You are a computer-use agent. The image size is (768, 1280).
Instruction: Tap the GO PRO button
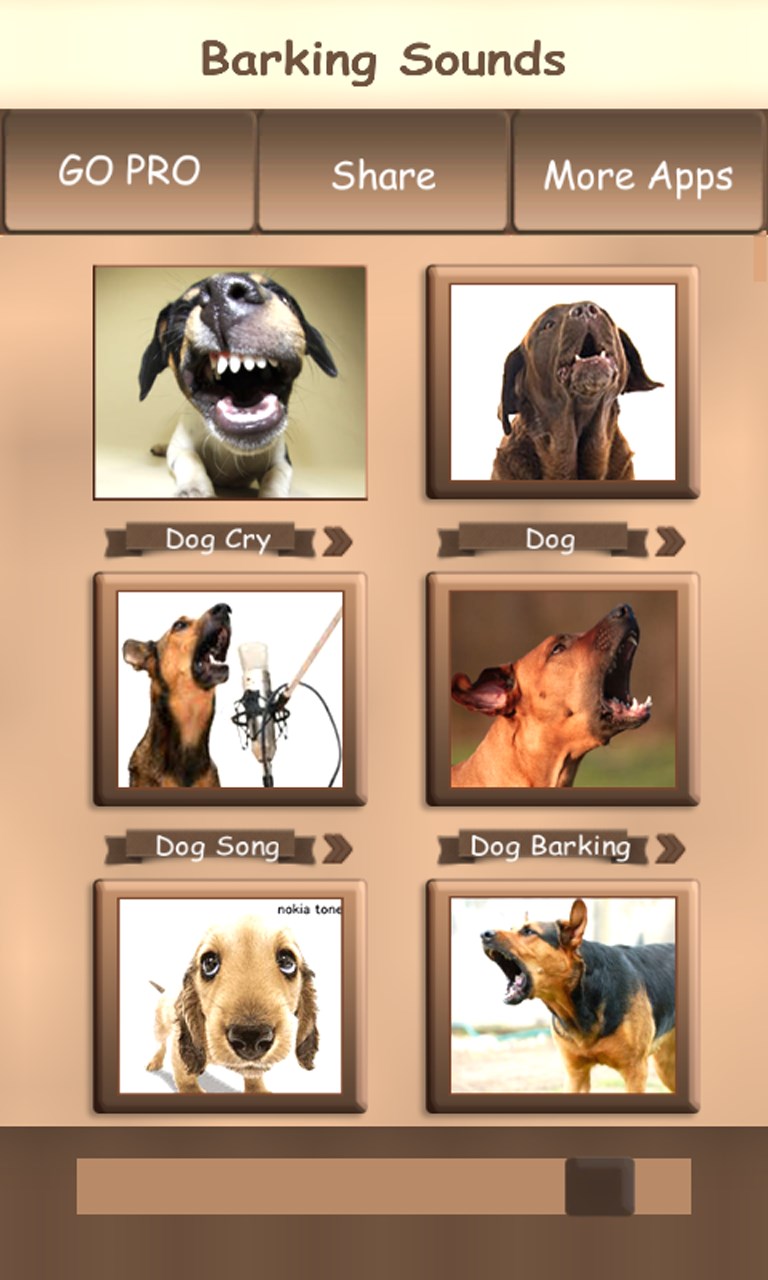click(x=129, y=172)
